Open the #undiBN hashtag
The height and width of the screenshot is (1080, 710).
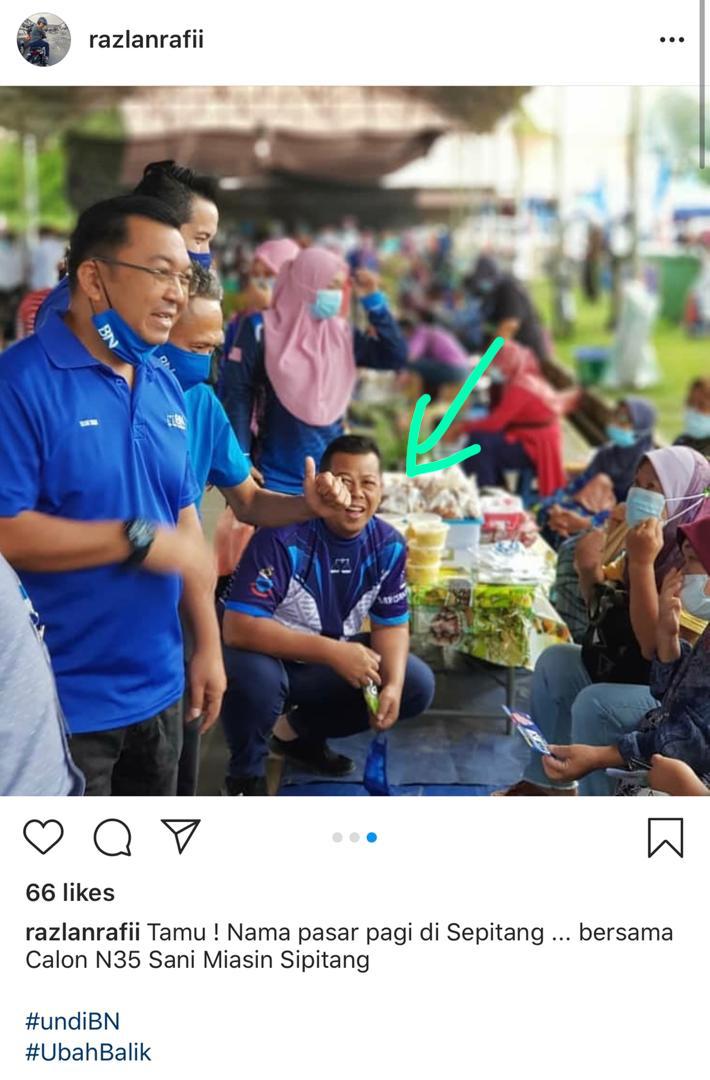click(72, 1021)
